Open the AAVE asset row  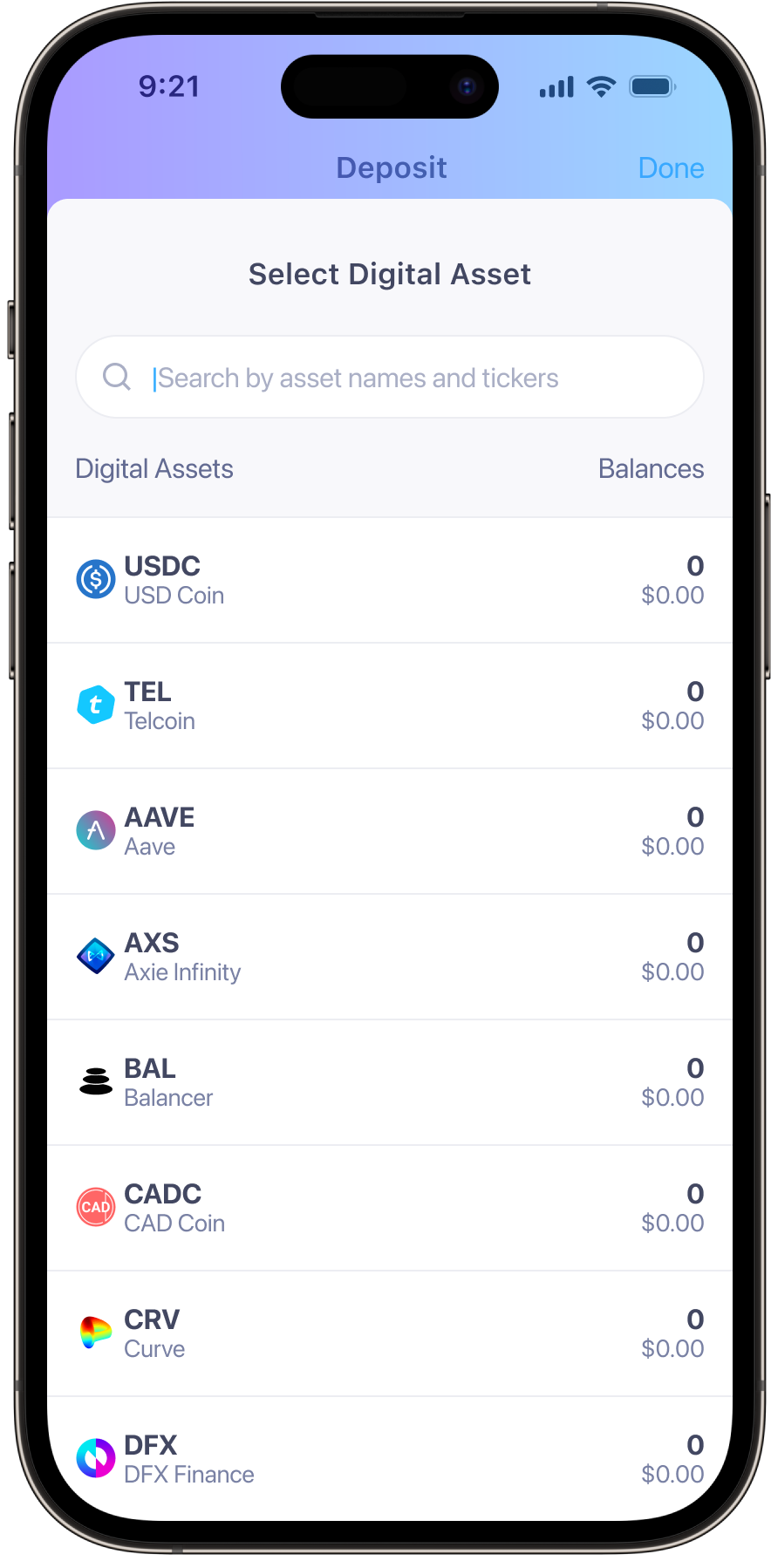click(390, 832)
